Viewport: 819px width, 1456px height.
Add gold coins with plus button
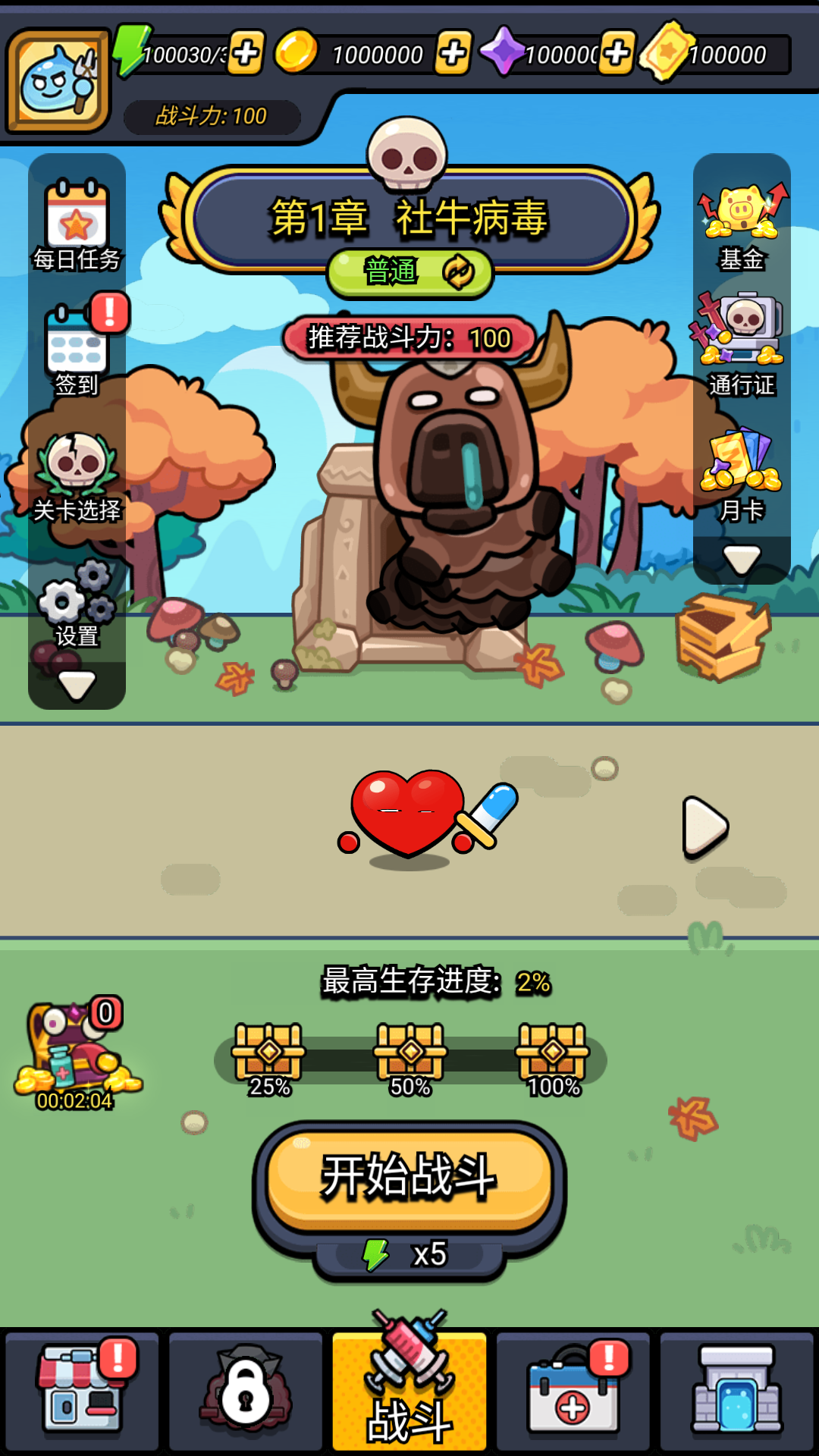(453, 53)
